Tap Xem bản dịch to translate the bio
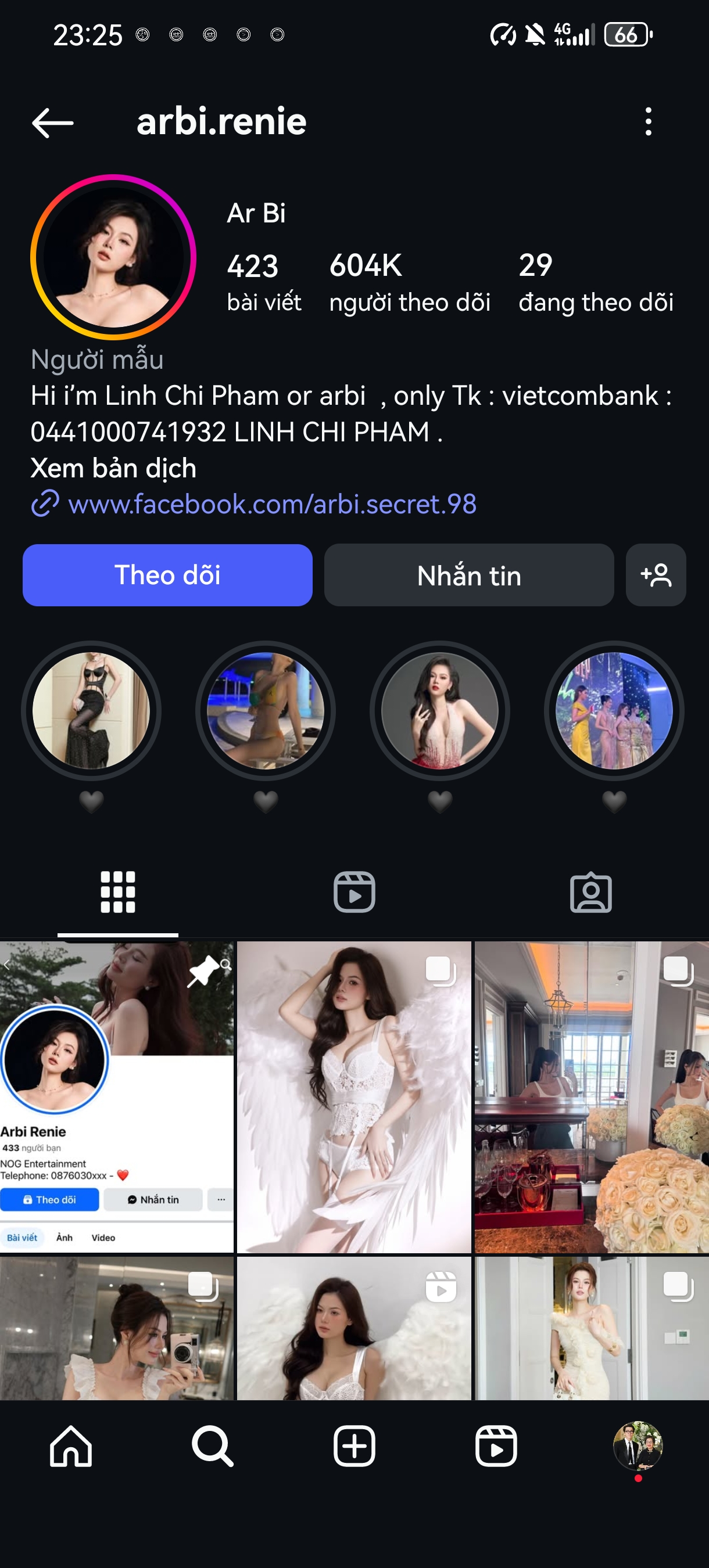The height and width of the screenshot is (1568, 709). click(113, 467)
